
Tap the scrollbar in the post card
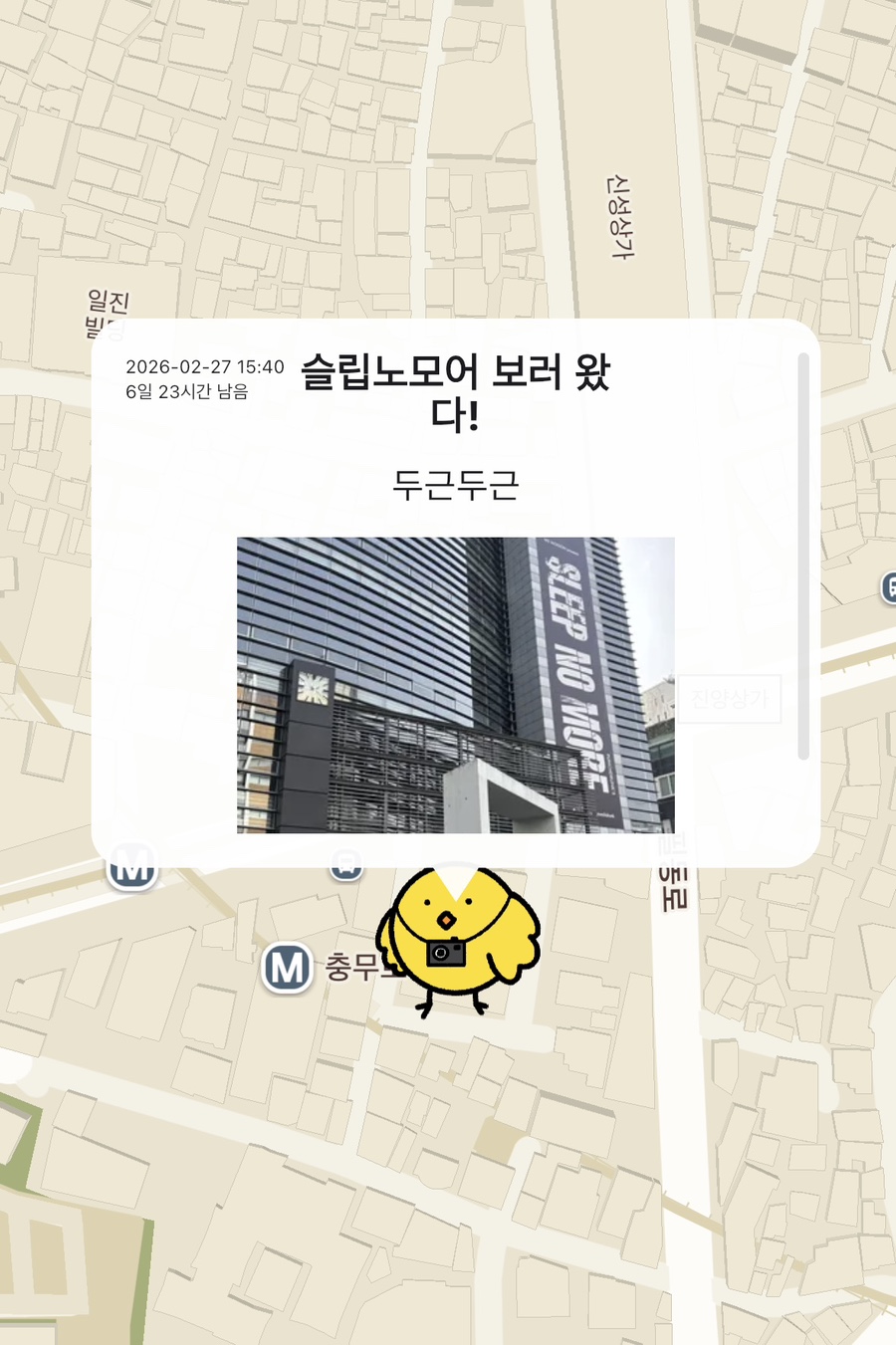803,558
